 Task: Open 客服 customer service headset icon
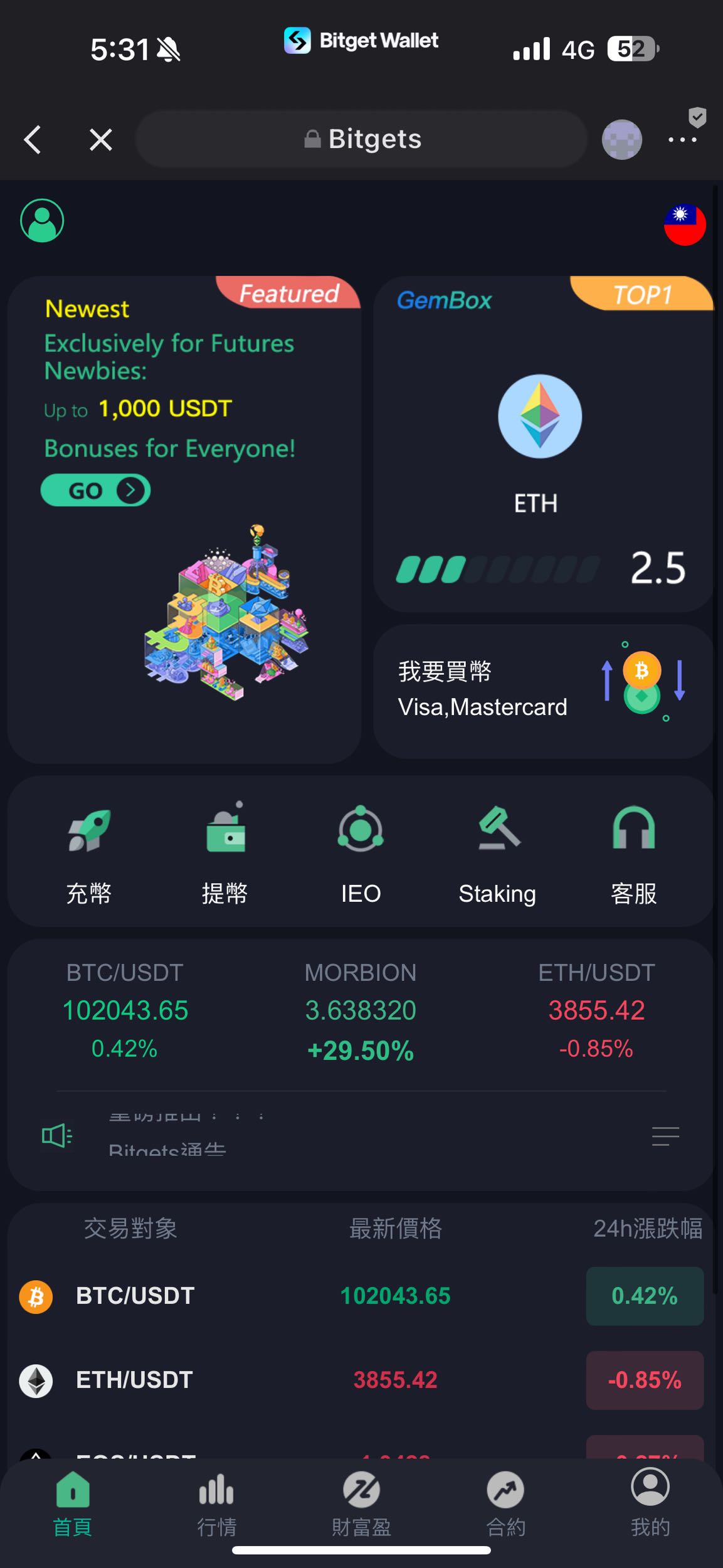[633, 831]
